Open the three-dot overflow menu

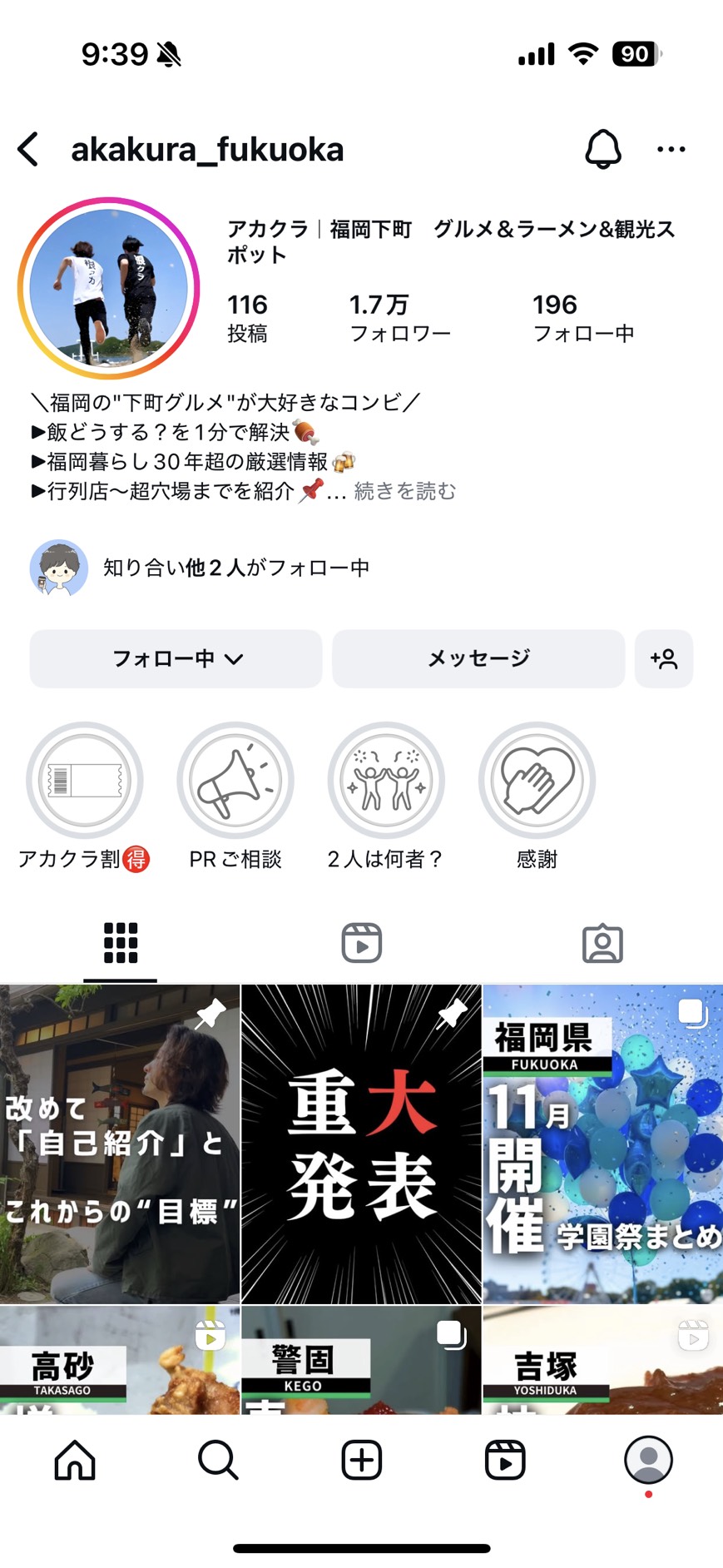click(x=671, y=150)
